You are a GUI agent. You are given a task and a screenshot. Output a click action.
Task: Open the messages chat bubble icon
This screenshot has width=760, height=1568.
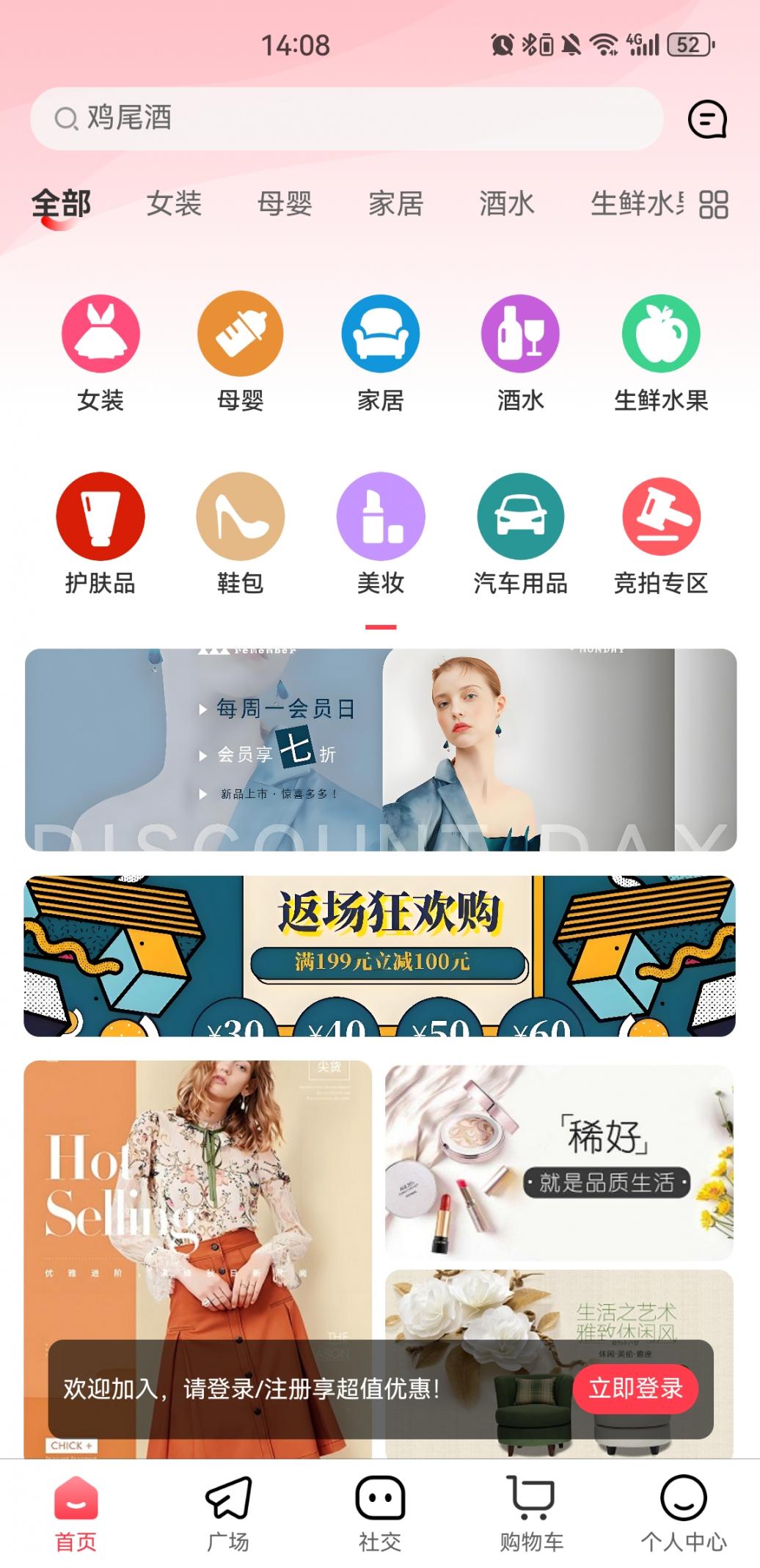click(x=706, y=119)
